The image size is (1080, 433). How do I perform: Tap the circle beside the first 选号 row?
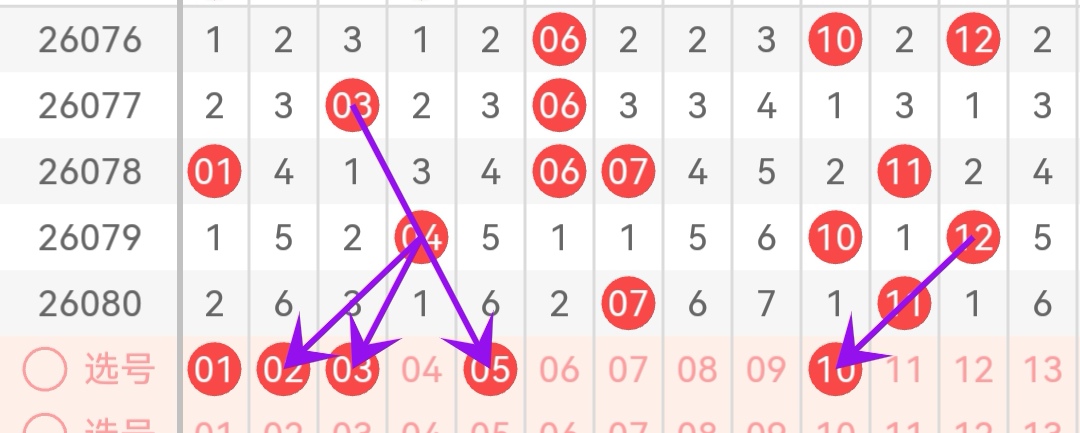(x=46, y=371)
